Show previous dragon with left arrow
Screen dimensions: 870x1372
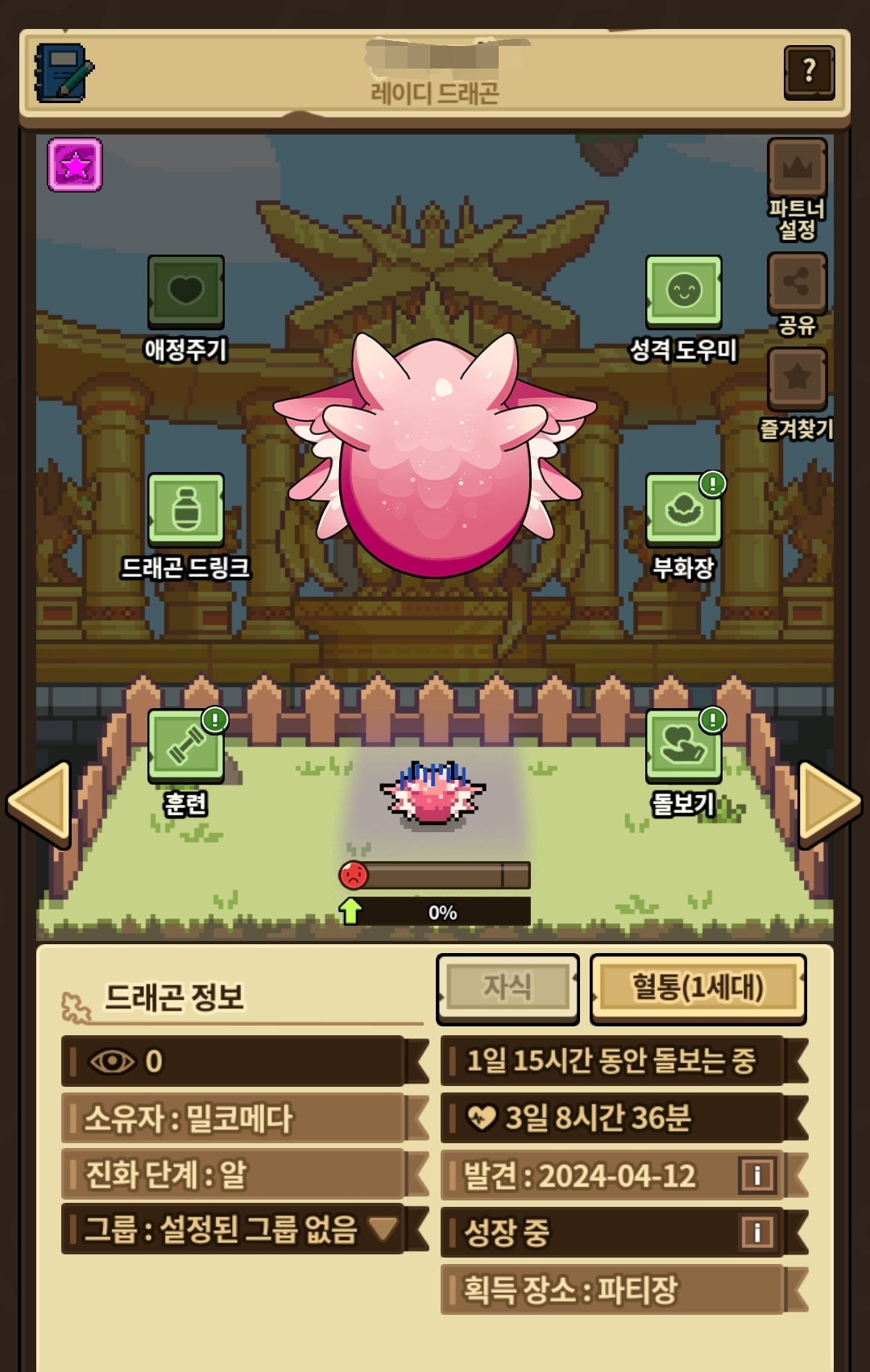[x=39, y=803]
